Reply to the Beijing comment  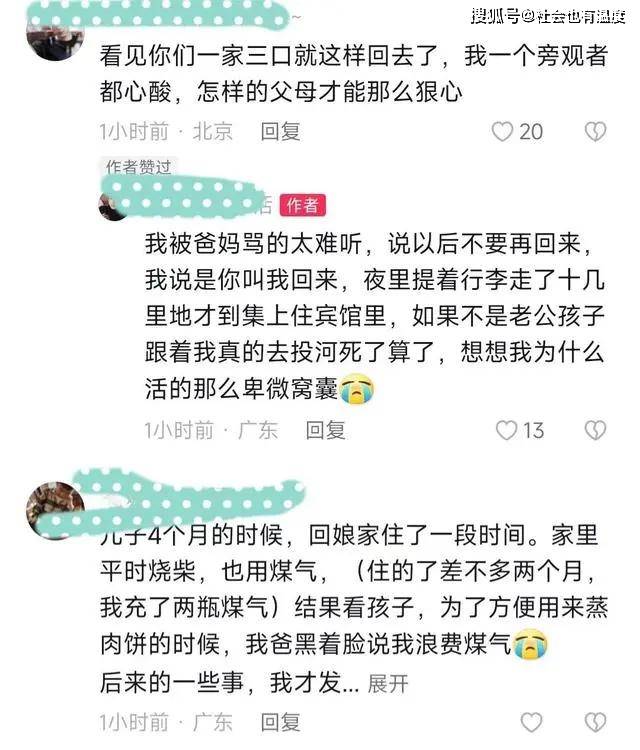click(280, 131)
